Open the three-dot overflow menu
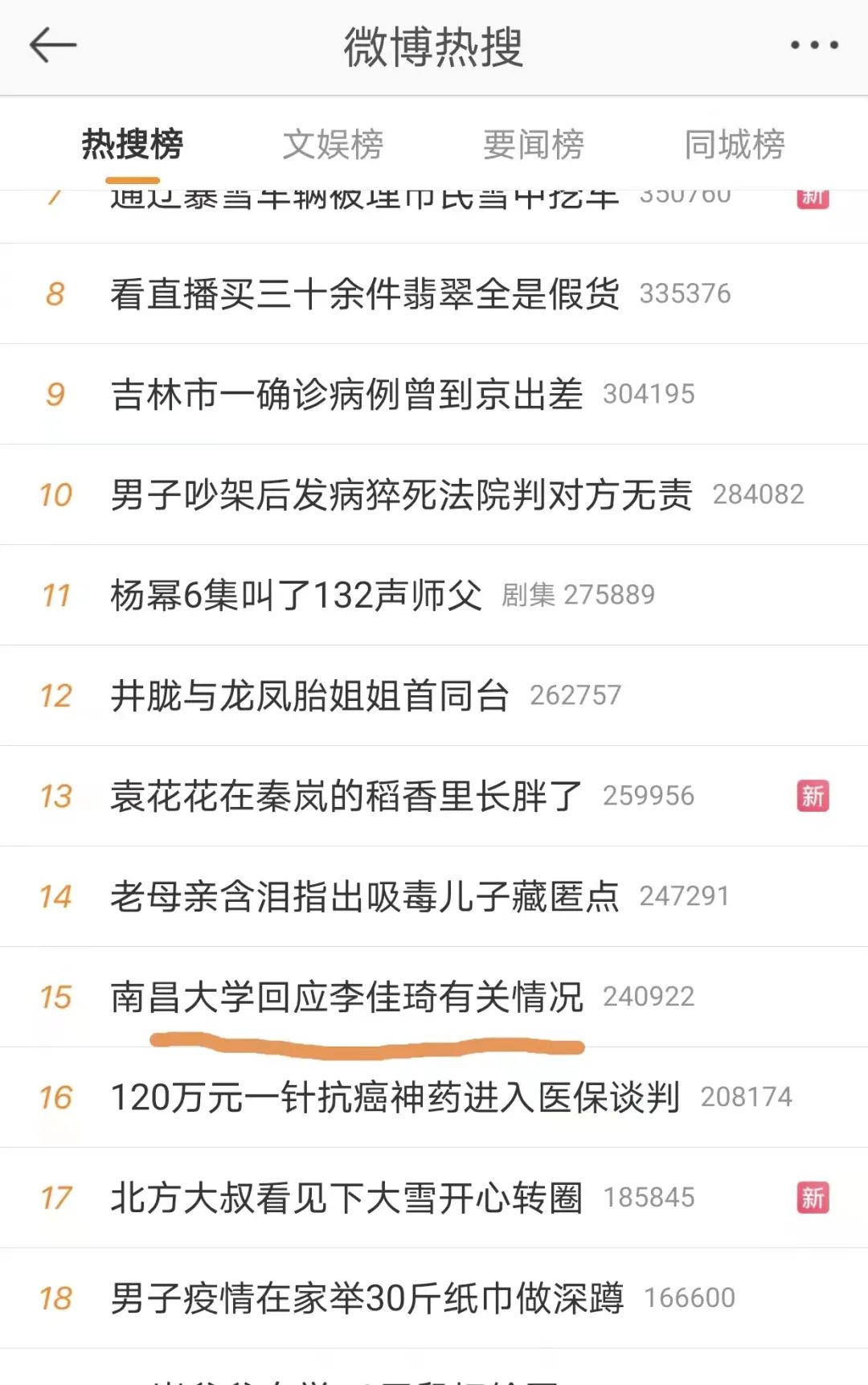Image resolution: width=868 pixels, height=1385 pixels. click(x=813, y=45)
